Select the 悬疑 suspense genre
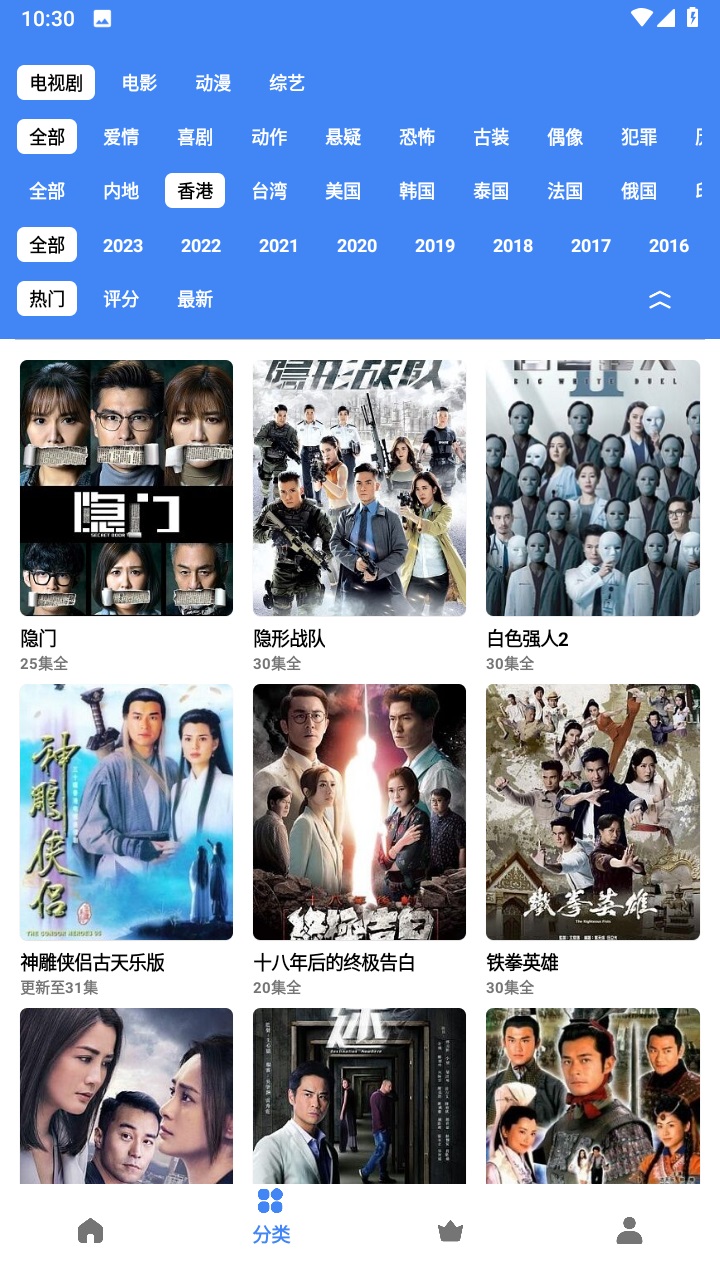 pos(343,137)
